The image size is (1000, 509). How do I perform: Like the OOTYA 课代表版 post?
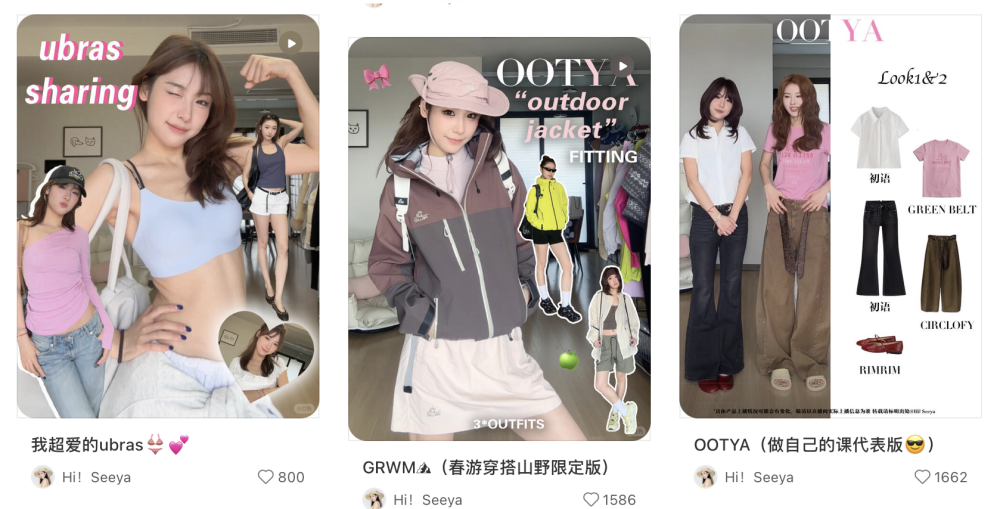[922, 477]
